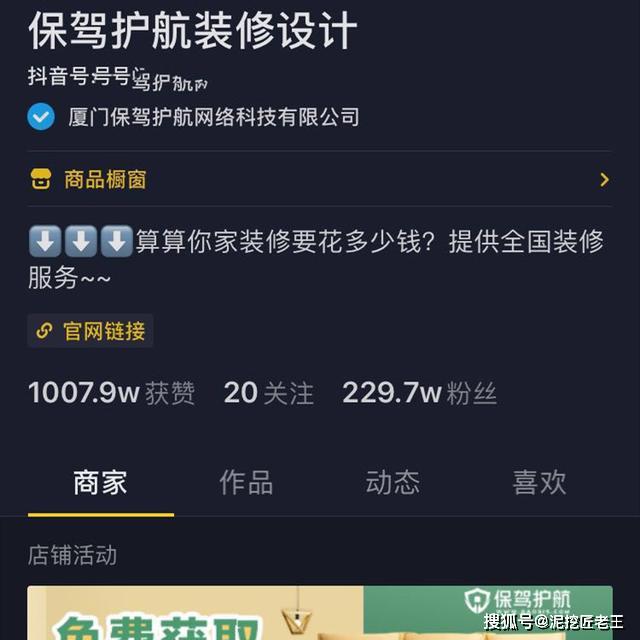Open the 官网链接 website link
Image resolution: width=640 pixels, height=640 pixels.
(91, 331)
